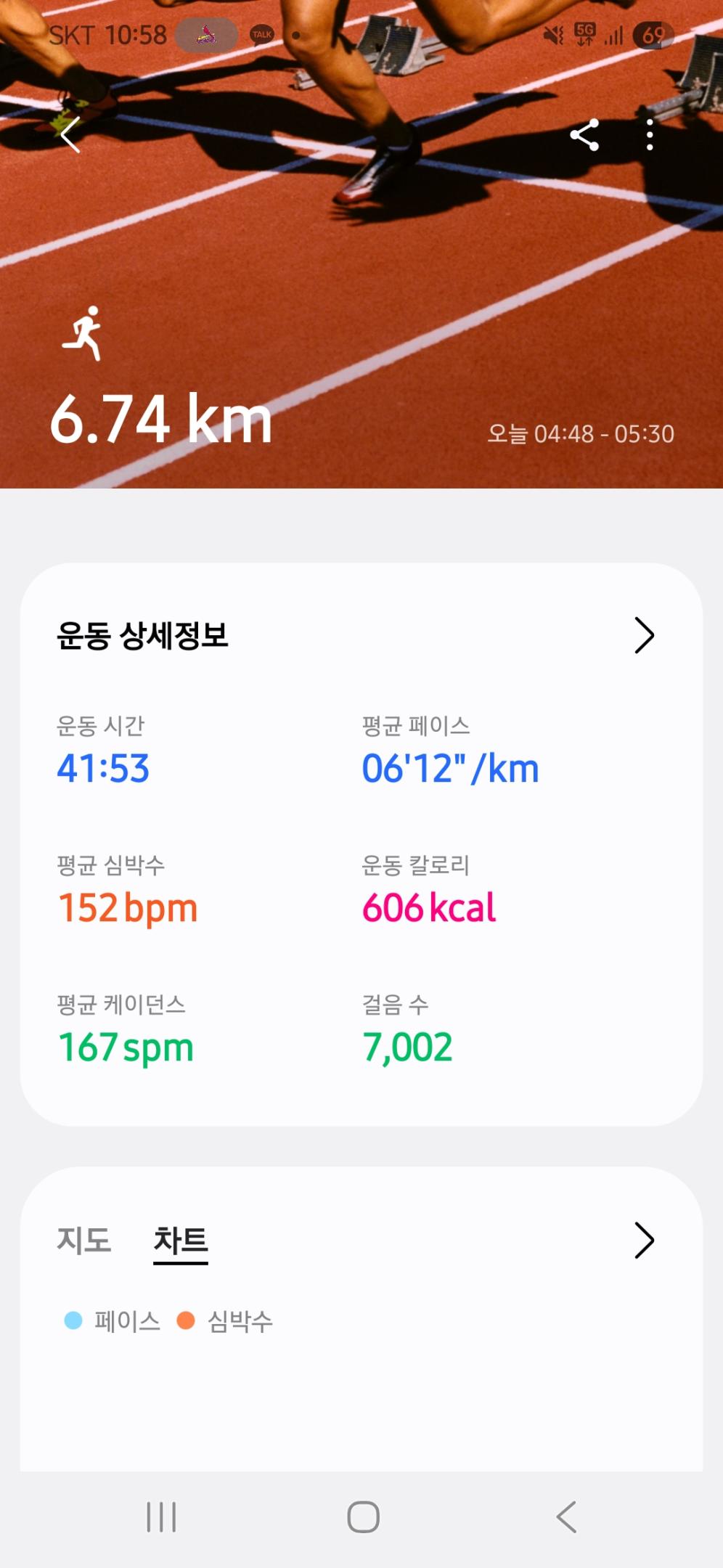Share this running workout
This screenshot has height=1568, width=723.
point(584,135)
